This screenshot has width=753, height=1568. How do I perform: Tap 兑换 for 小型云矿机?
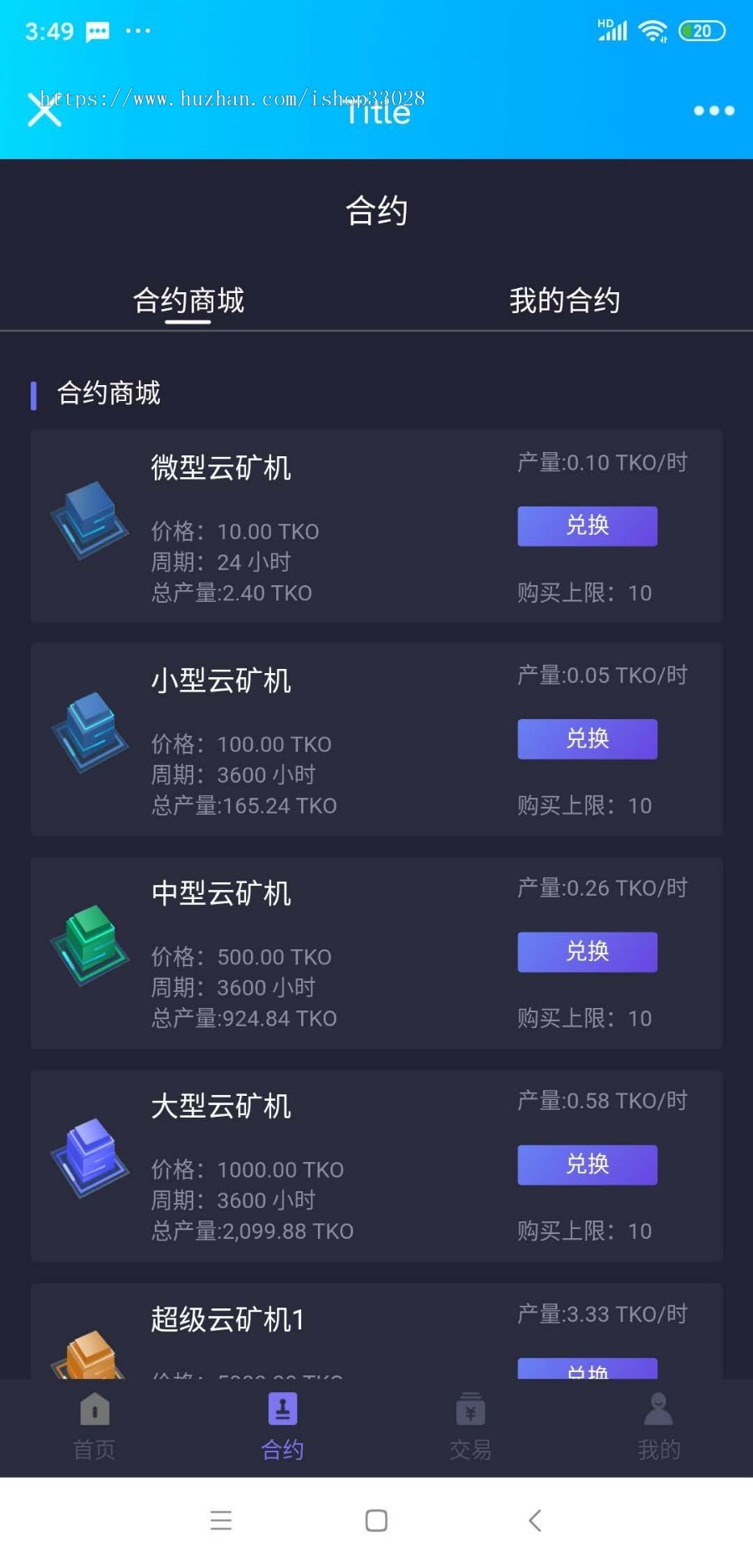point(587,739)
